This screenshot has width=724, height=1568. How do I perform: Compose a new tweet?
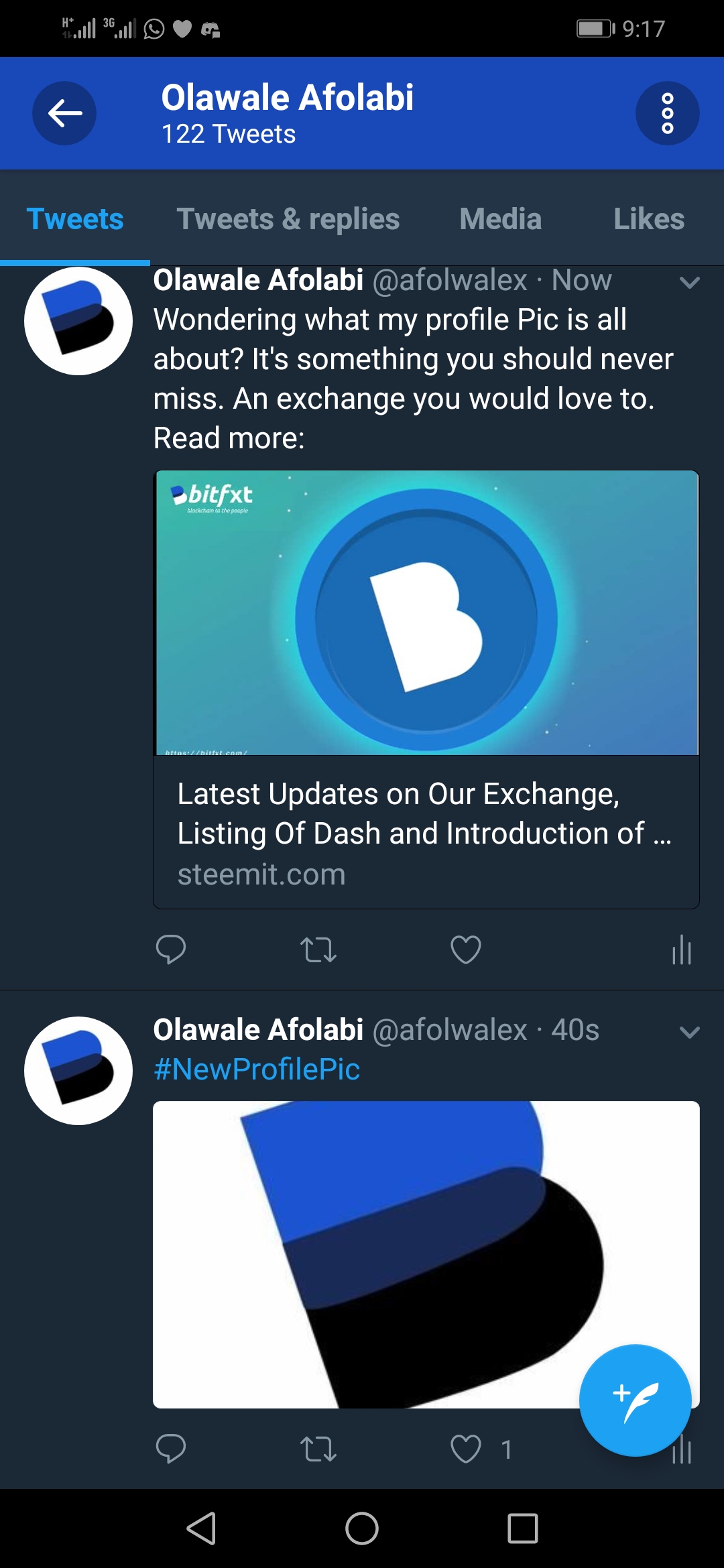(635, 1400)
